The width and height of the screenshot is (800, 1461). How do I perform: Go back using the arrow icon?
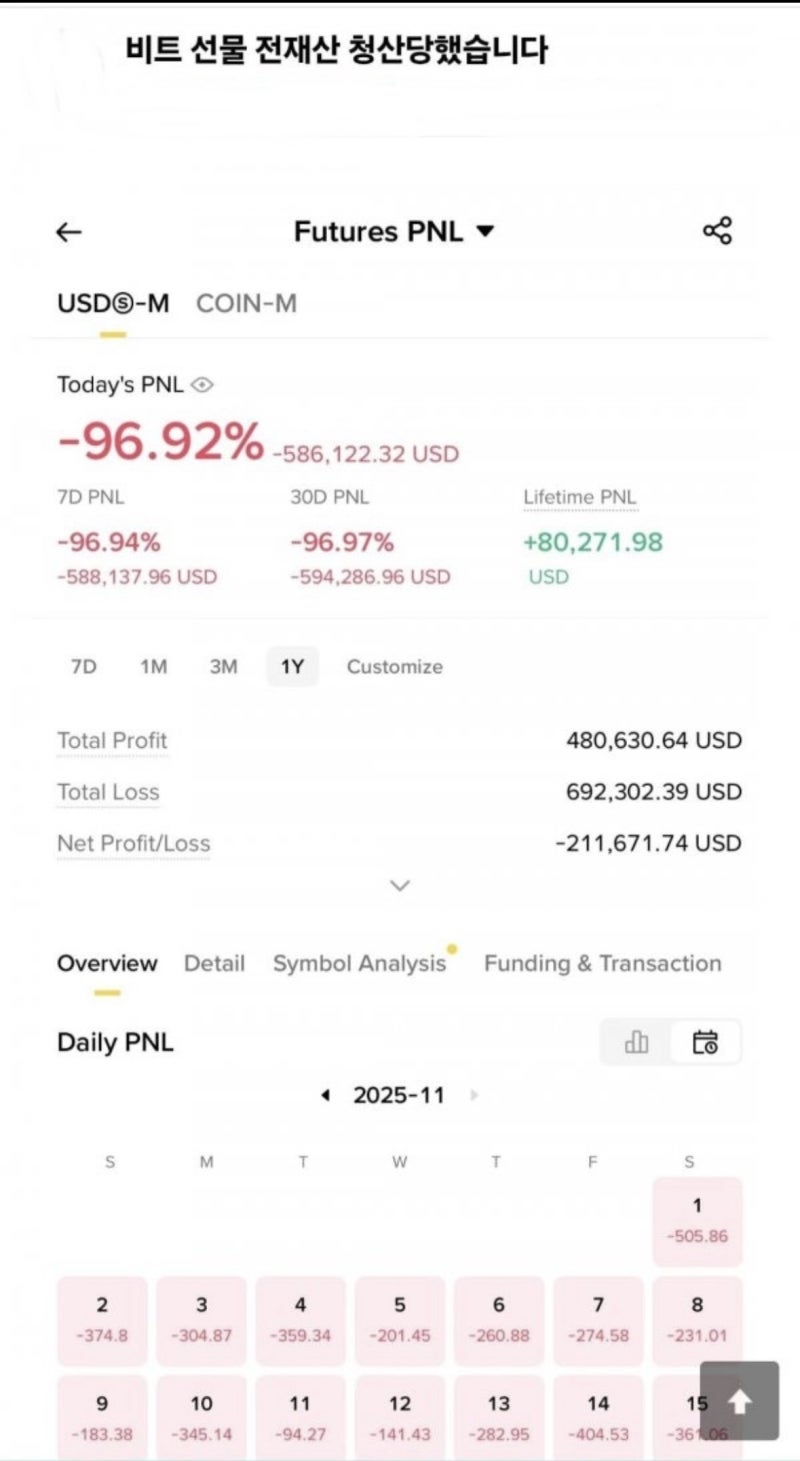(x=68, y=232)
